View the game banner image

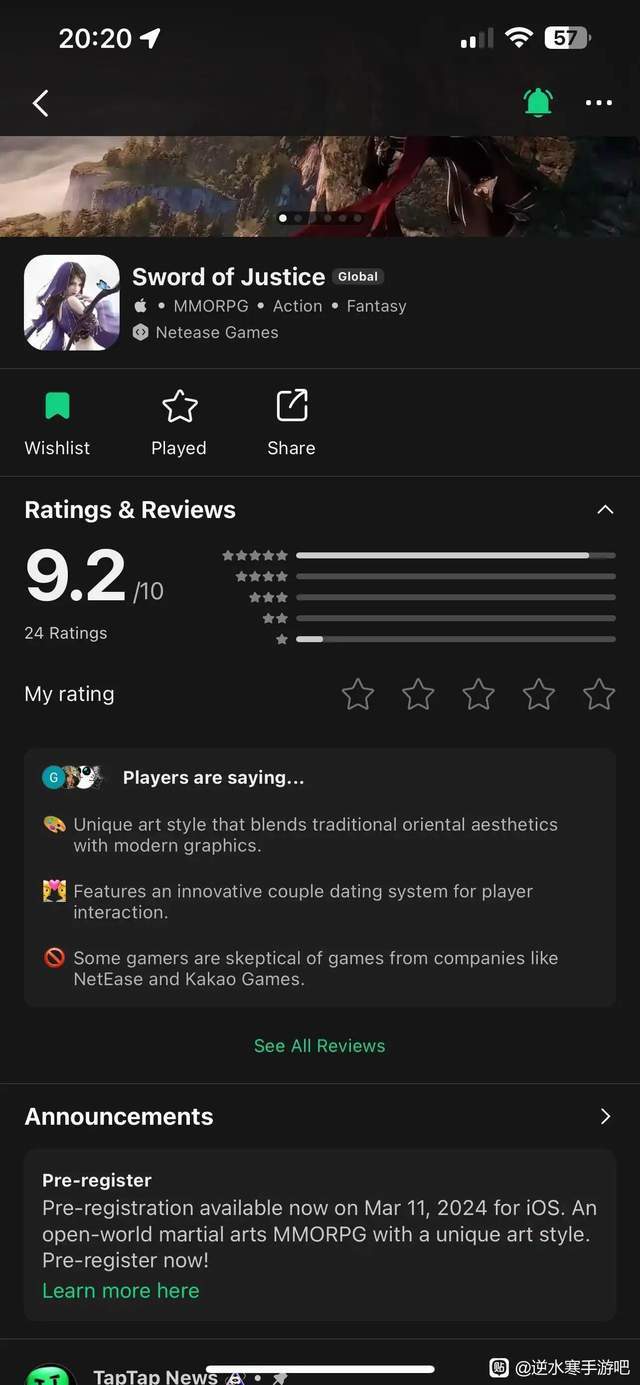point(319,185)
